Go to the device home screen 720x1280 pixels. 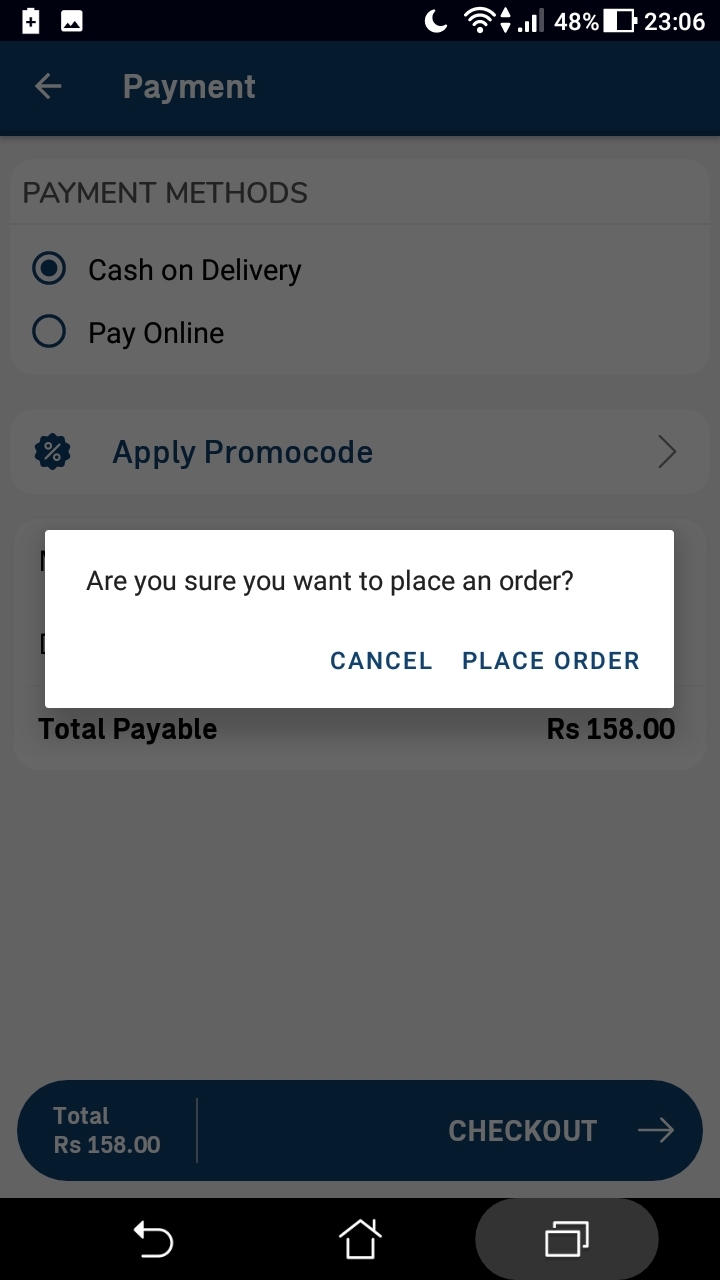tap(360, 1240)
